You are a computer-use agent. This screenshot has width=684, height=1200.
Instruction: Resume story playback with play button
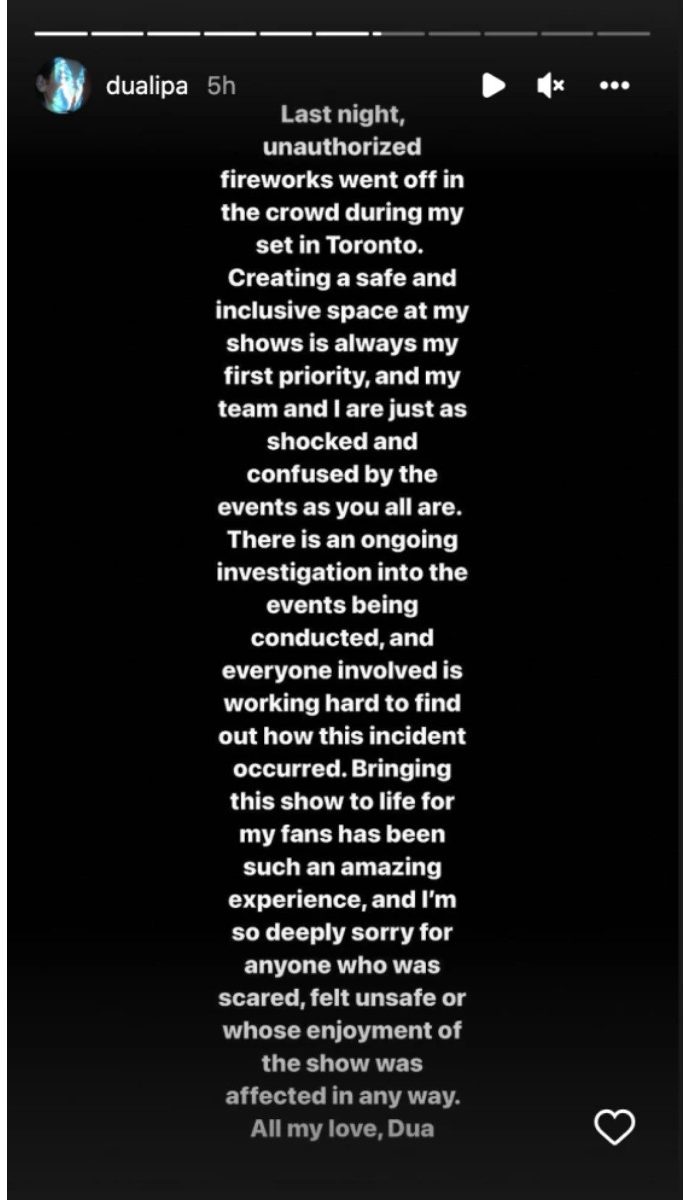click(x=493, y=86)
